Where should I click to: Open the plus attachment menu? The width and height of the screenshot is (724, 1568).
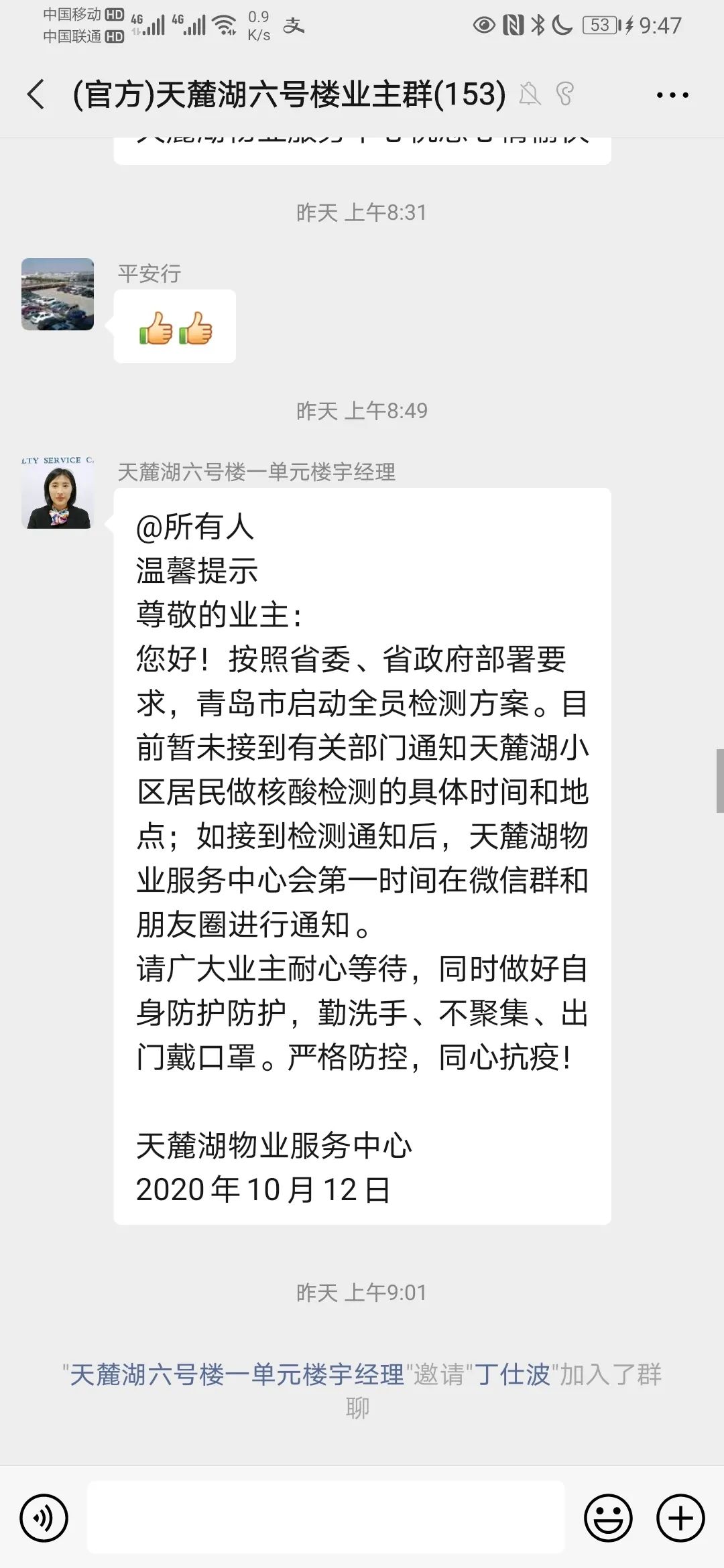pyautogui.click(x=680, y=1518)
